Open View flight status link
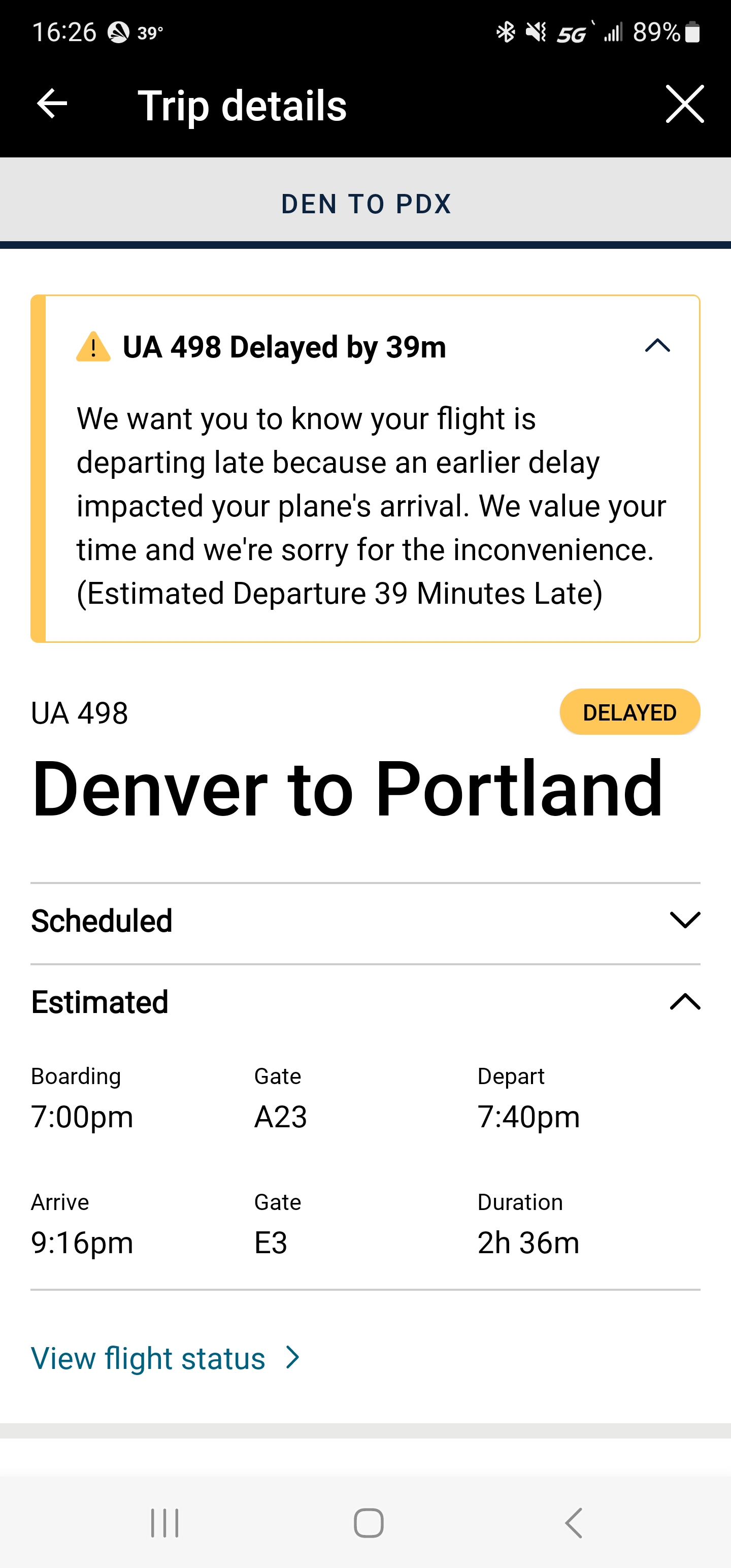 (165, 1358)
